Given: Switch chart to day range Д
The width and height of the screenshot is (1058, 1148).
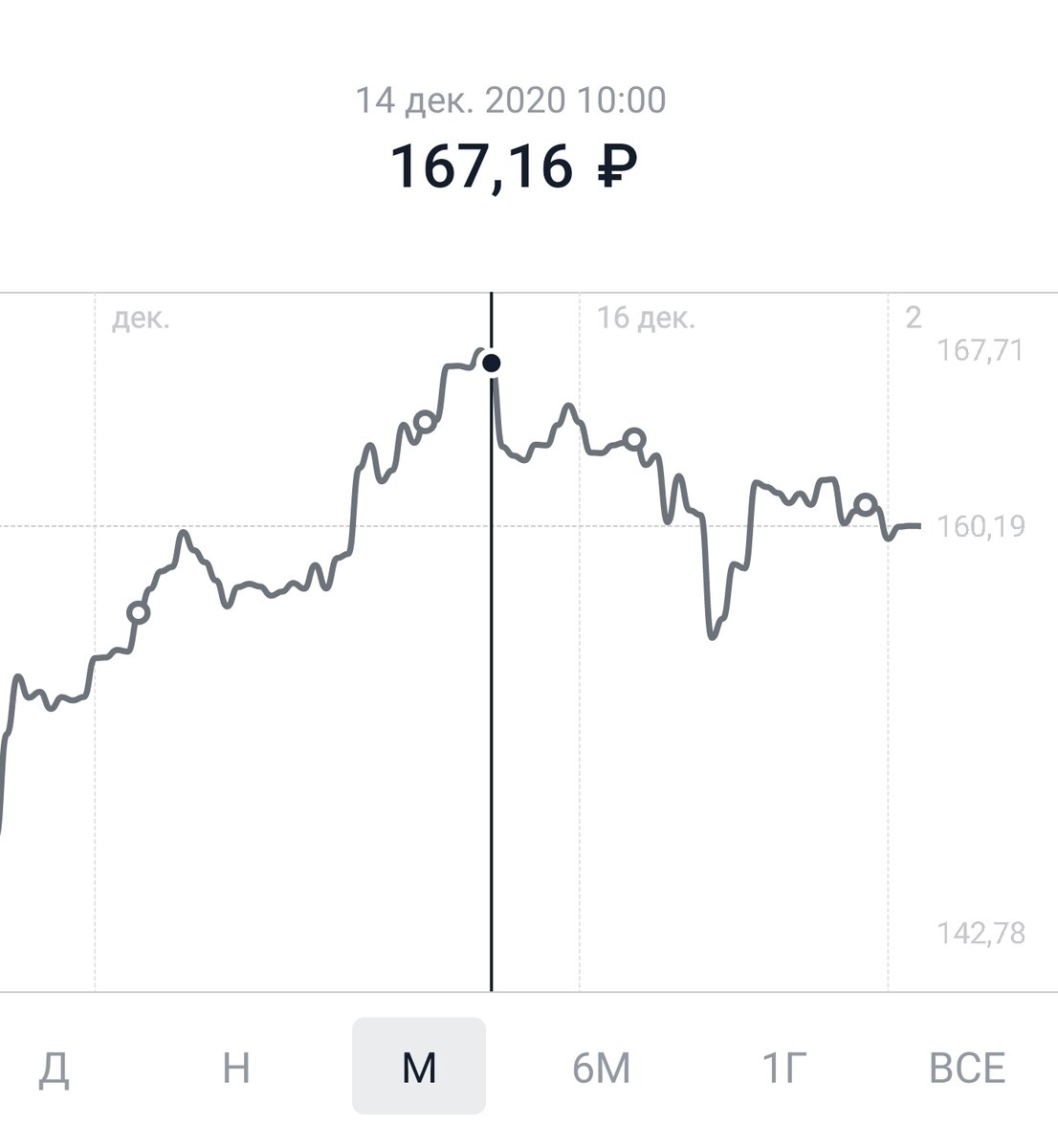Looking at the screenshot, I should coord(54,1068).
